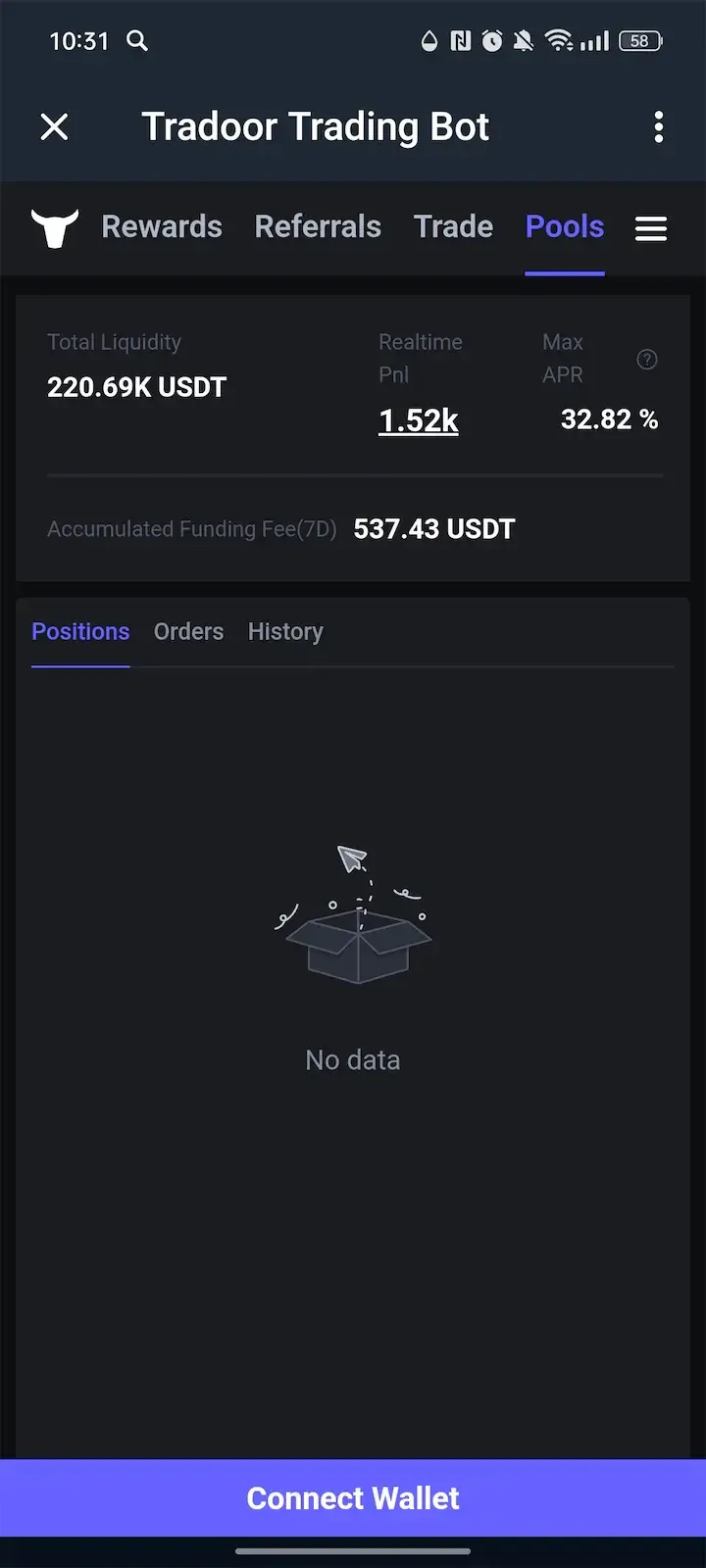This screenshot has width=706, height=1568.
Task: Select the Positions tab
Action: click(80, 632)
